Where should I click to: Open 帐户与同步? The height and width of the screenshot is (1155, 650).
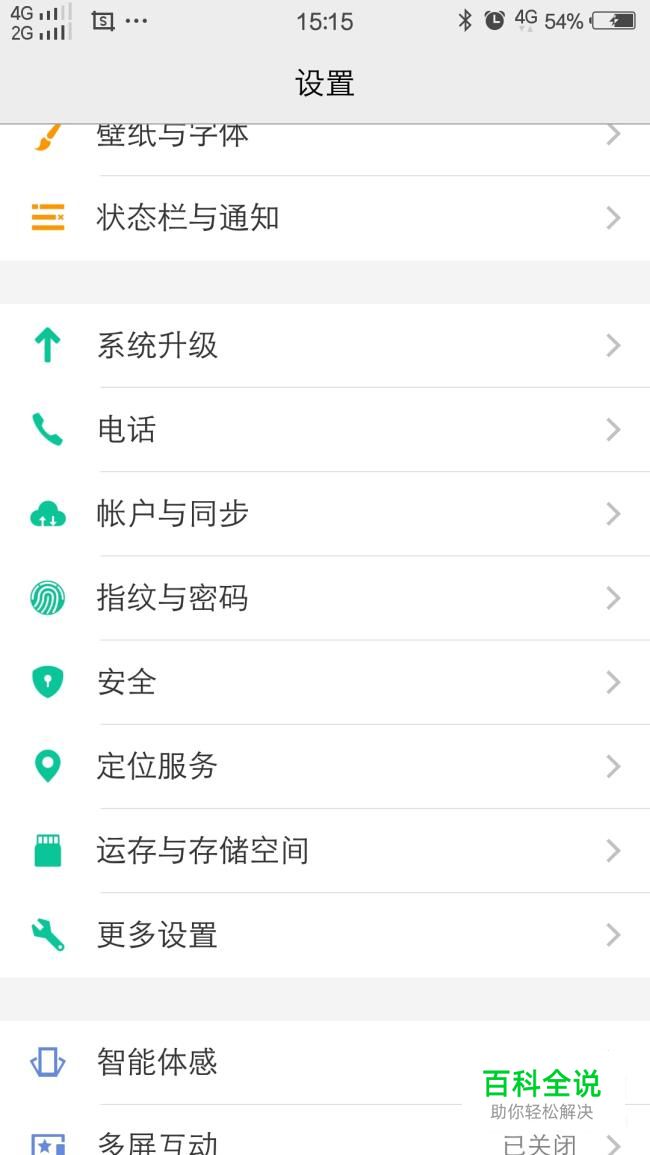coord(325,514)
